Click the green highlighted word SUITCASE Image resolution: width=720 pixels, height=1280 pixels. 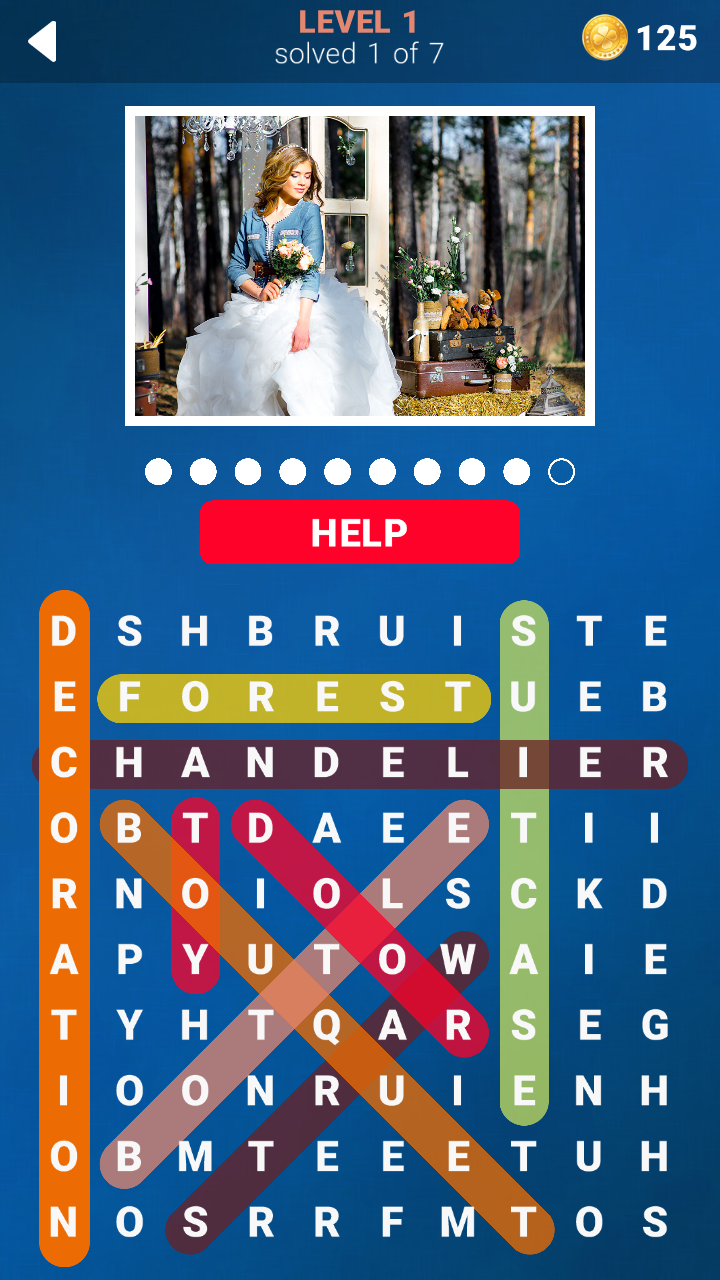(525, 860)
